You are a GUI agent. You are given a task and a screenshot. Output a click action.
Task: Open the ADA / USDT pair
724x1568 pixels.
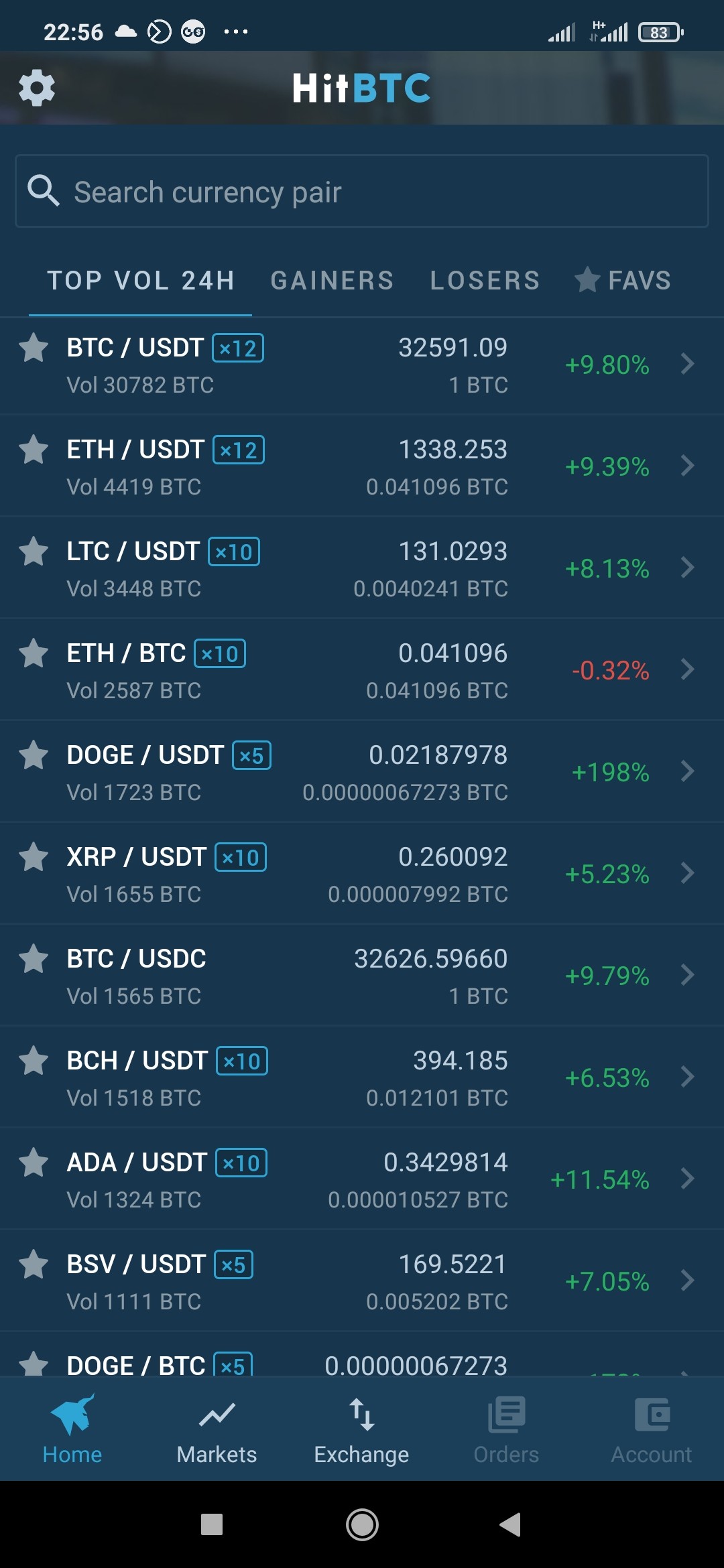click(x=362, y=1180)
